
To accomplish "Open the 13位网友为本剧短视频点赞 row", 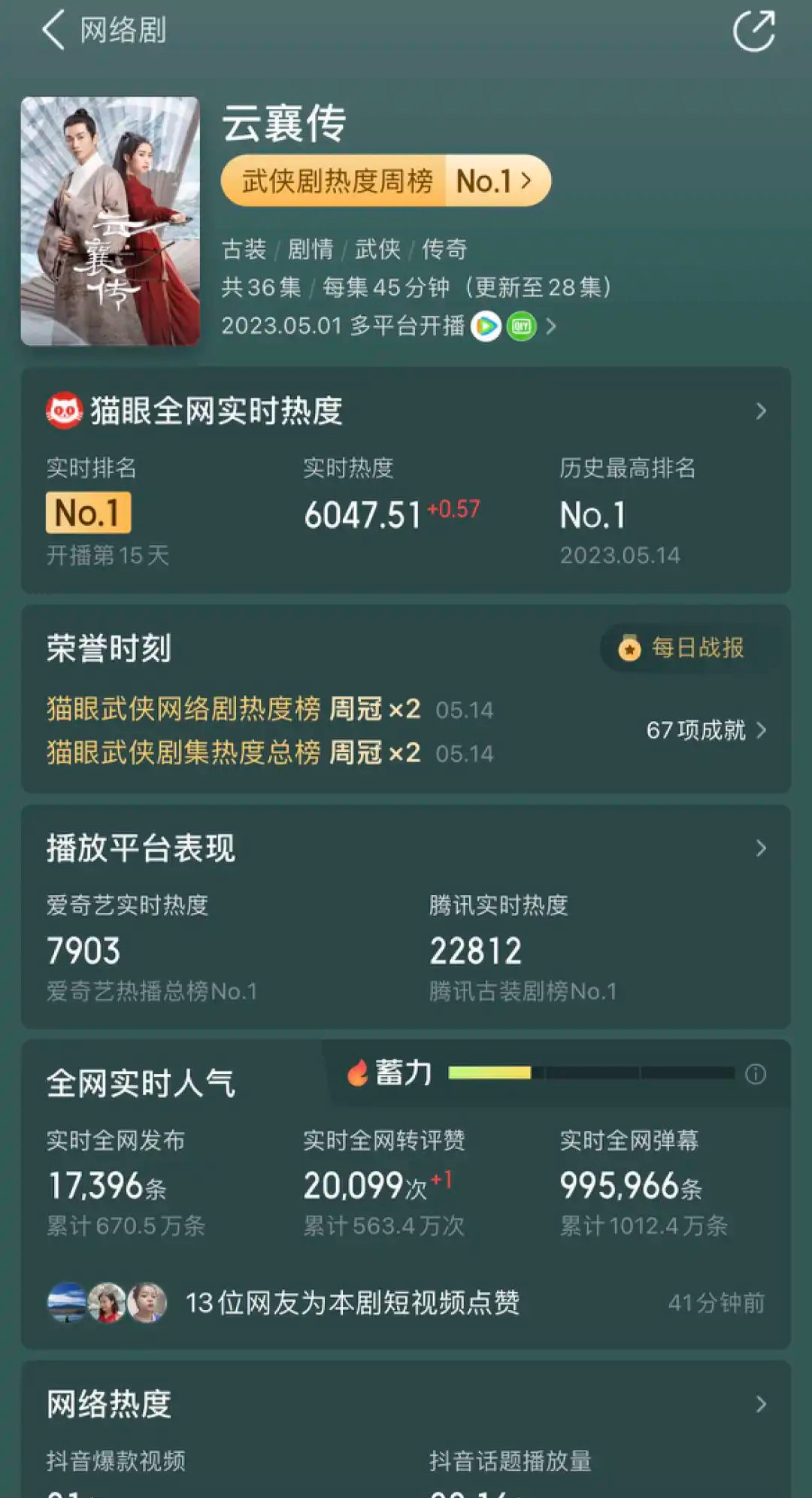I will click(x=406, y=1302).
